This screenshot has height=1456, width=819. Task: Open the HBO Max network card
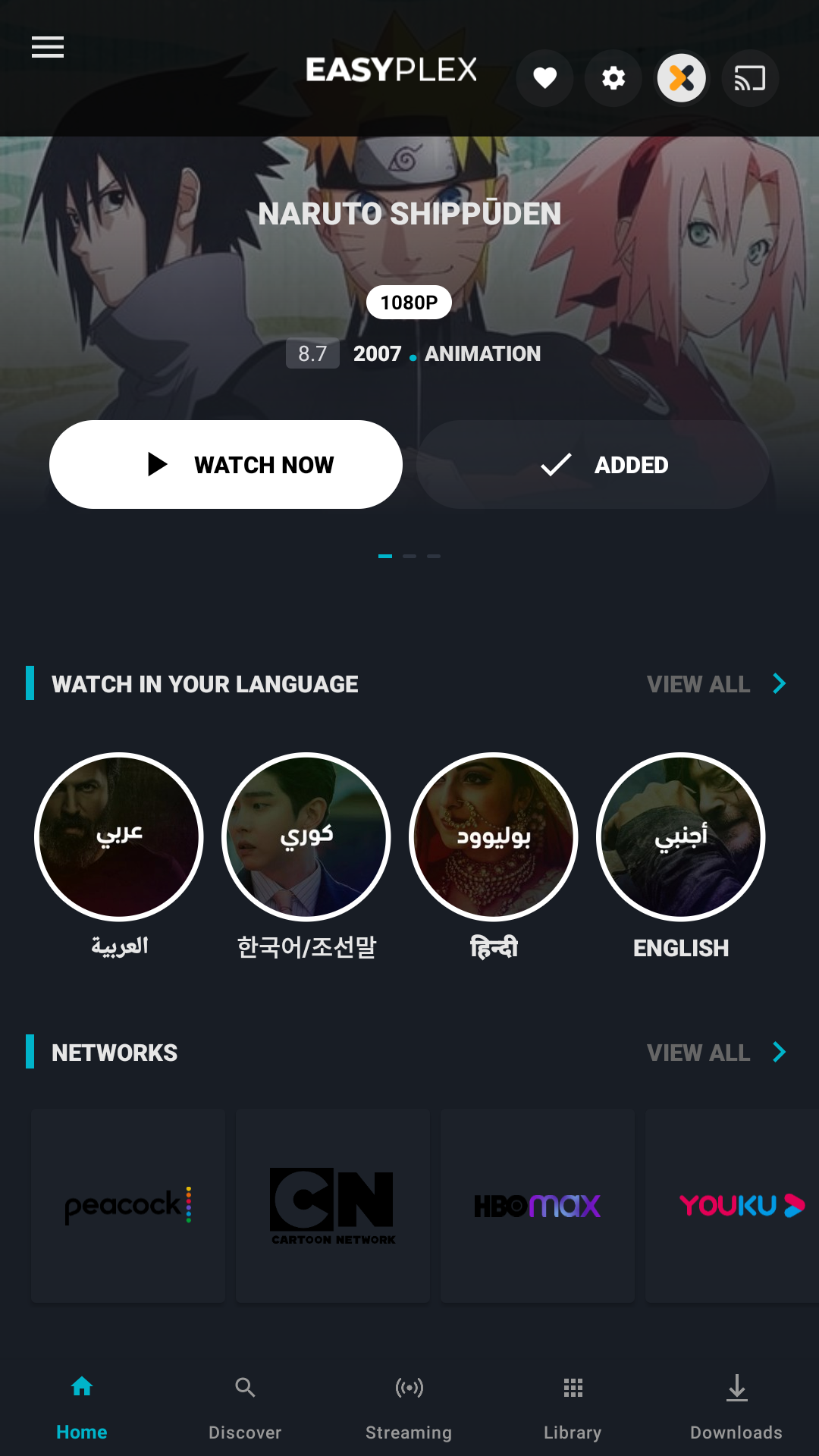(x=538, y=1206)
